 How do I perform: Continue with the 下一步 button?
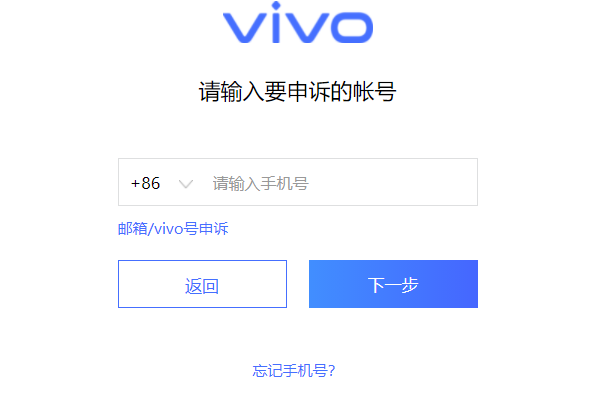pyautogui.click(x=393, y=285)
